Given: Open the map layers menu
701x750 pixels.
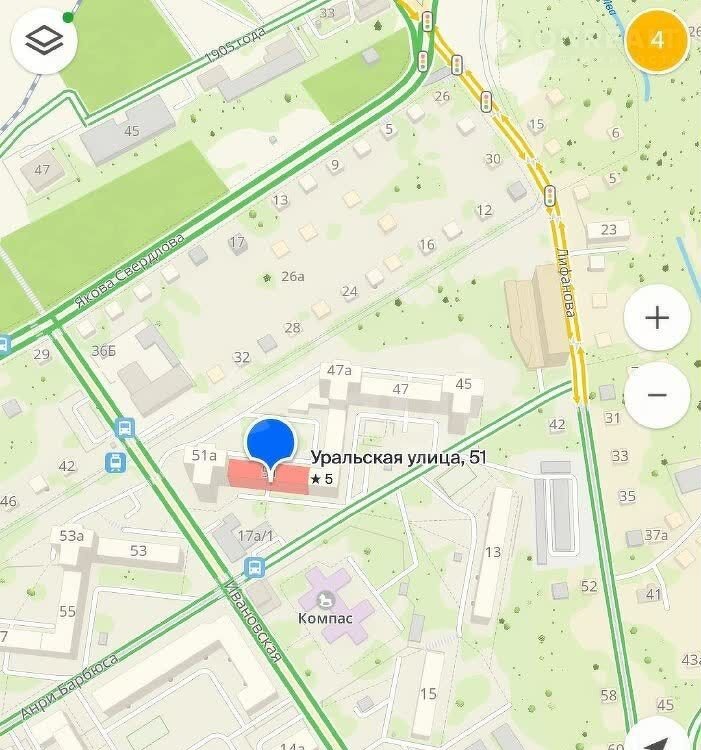Looking at the screenshot, I should tap(45, 41).
